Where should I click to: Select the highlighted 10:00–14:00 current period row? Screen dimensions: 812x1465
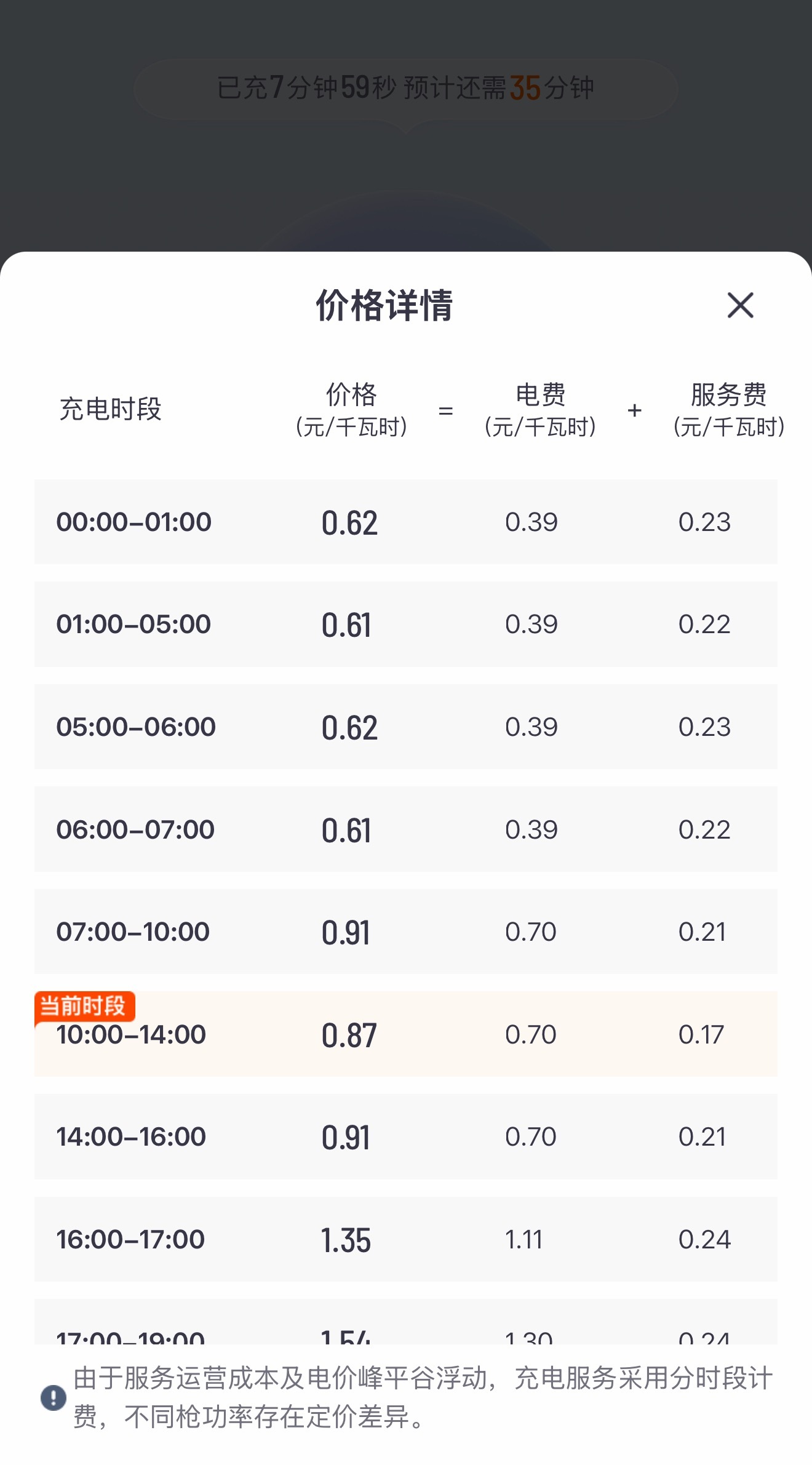pyautogui.click(x=406, y=1034)
